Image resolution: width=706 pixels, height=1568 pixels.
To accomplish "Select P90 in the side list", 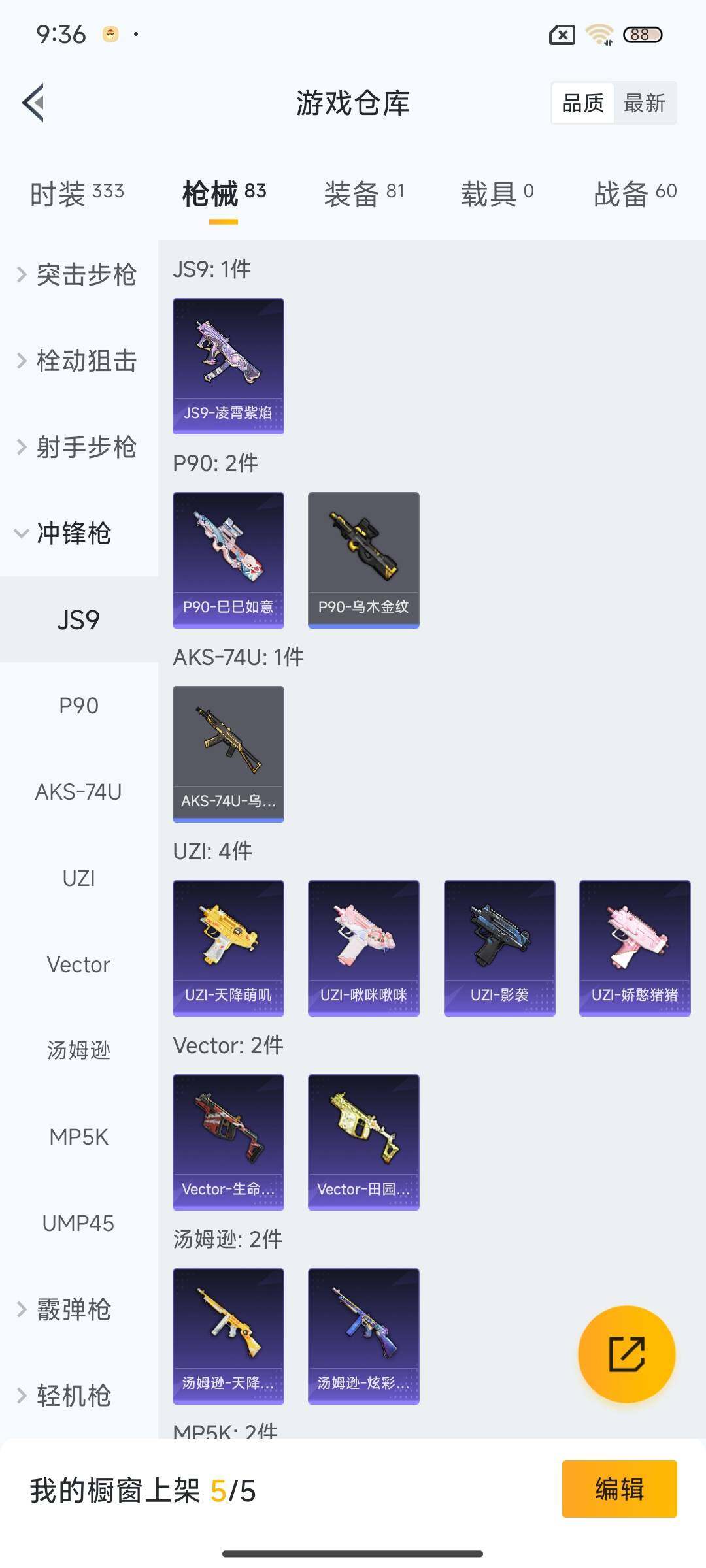I will pos(78,706).
